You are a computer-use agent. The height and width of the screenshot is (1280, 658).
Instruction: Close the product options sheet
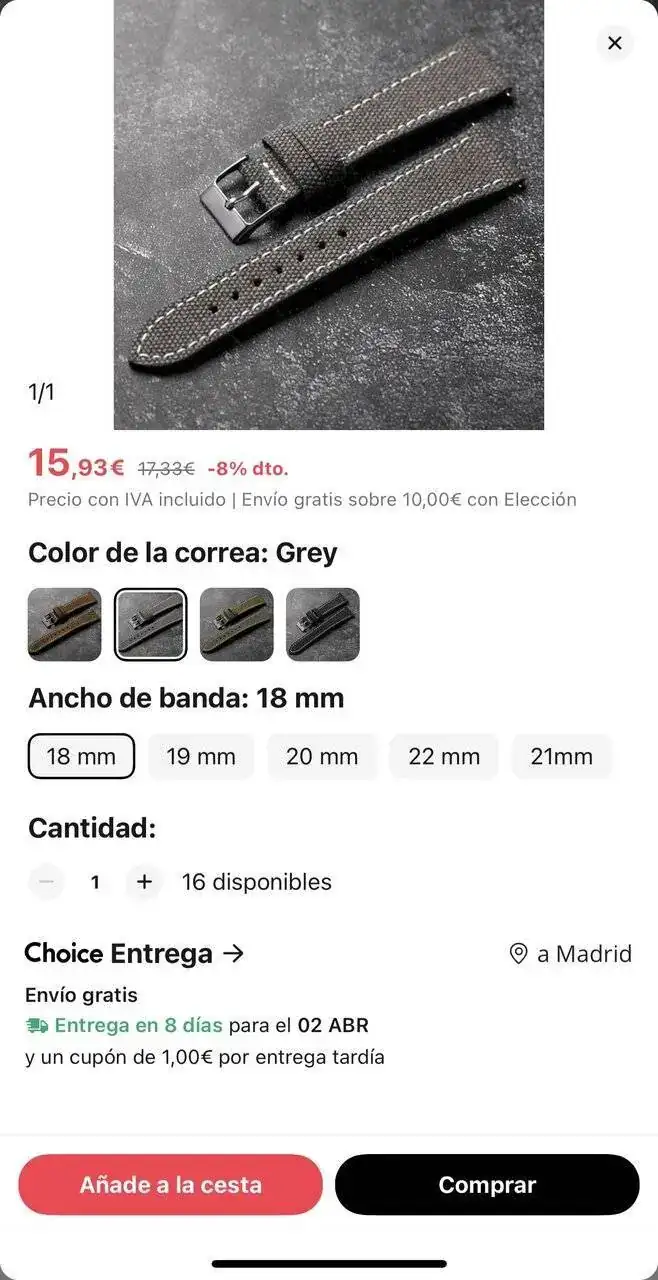pyautogui.click(x=614, y=43)
